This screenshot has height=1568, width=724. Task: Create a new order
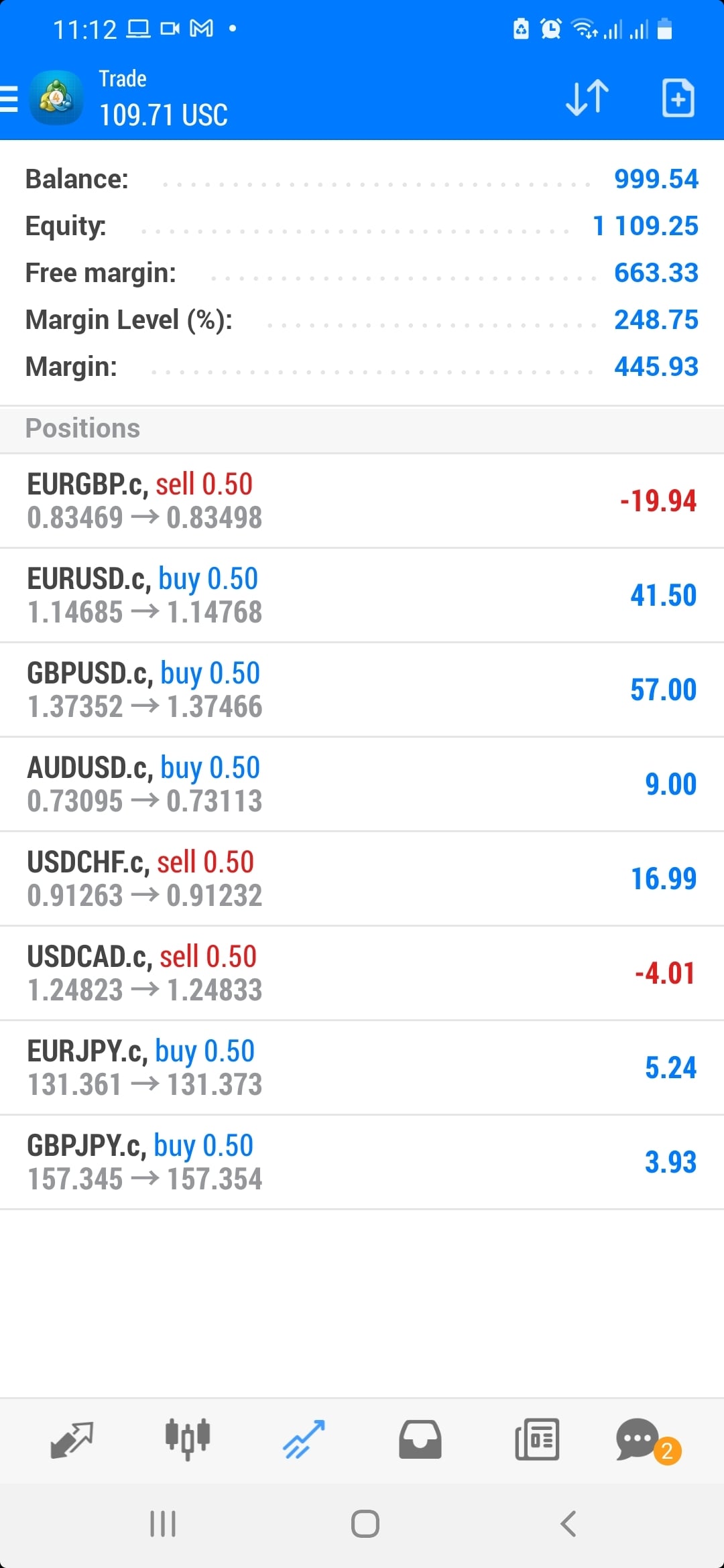click(x=678, y=98)
